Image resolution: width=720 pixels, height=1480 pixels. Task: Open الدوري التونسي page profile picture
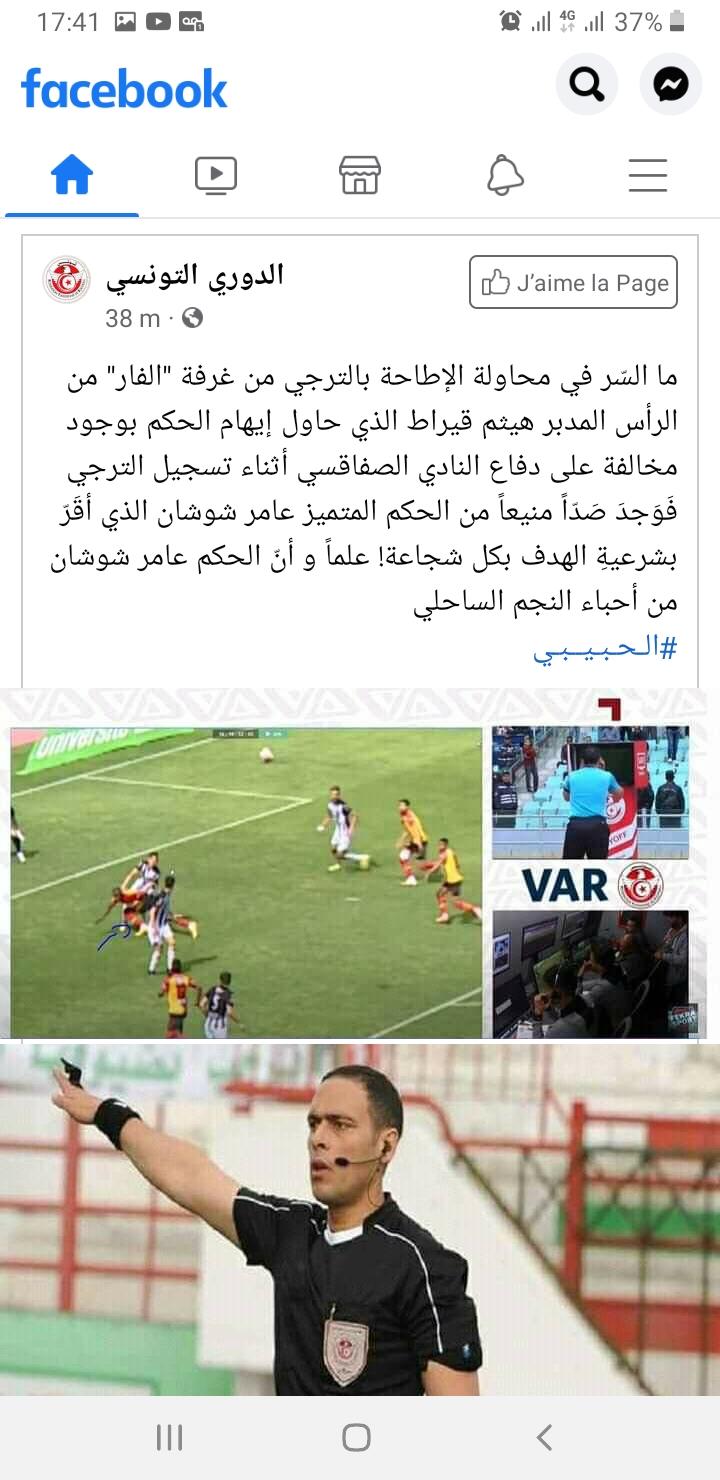click(x=67, y=280)
